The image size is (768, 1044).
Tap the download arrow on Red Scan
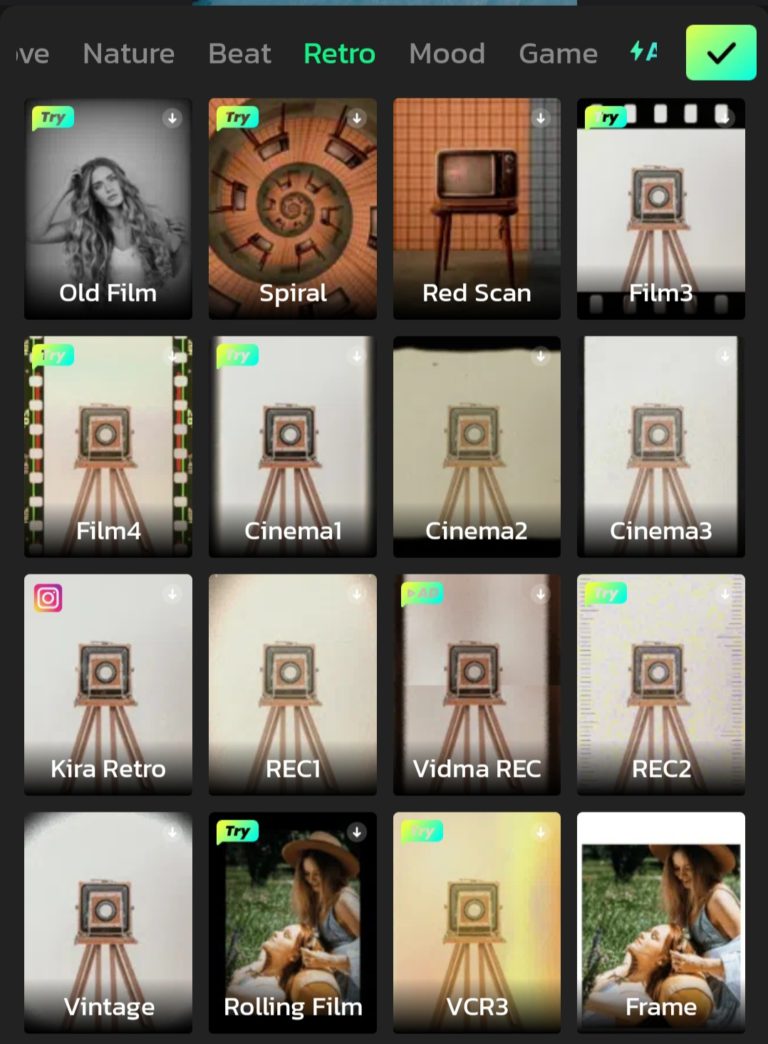541,116
